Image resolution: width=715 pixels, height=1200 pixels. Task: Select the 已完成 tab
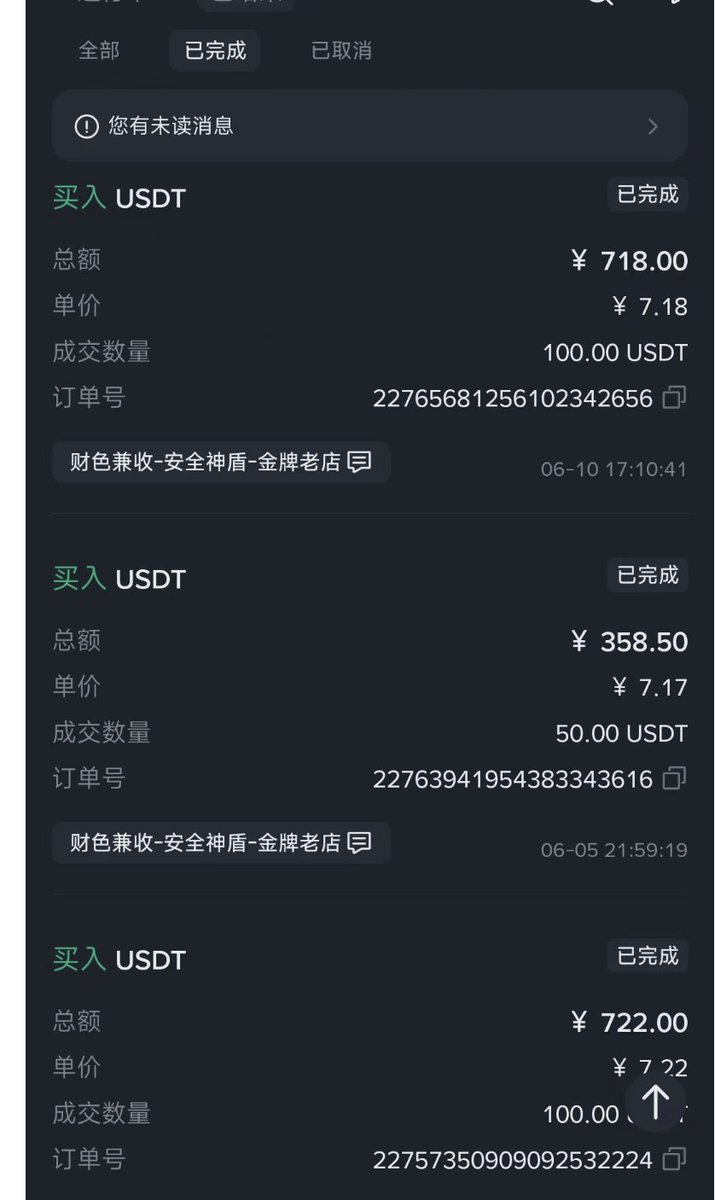click(215, 50)
